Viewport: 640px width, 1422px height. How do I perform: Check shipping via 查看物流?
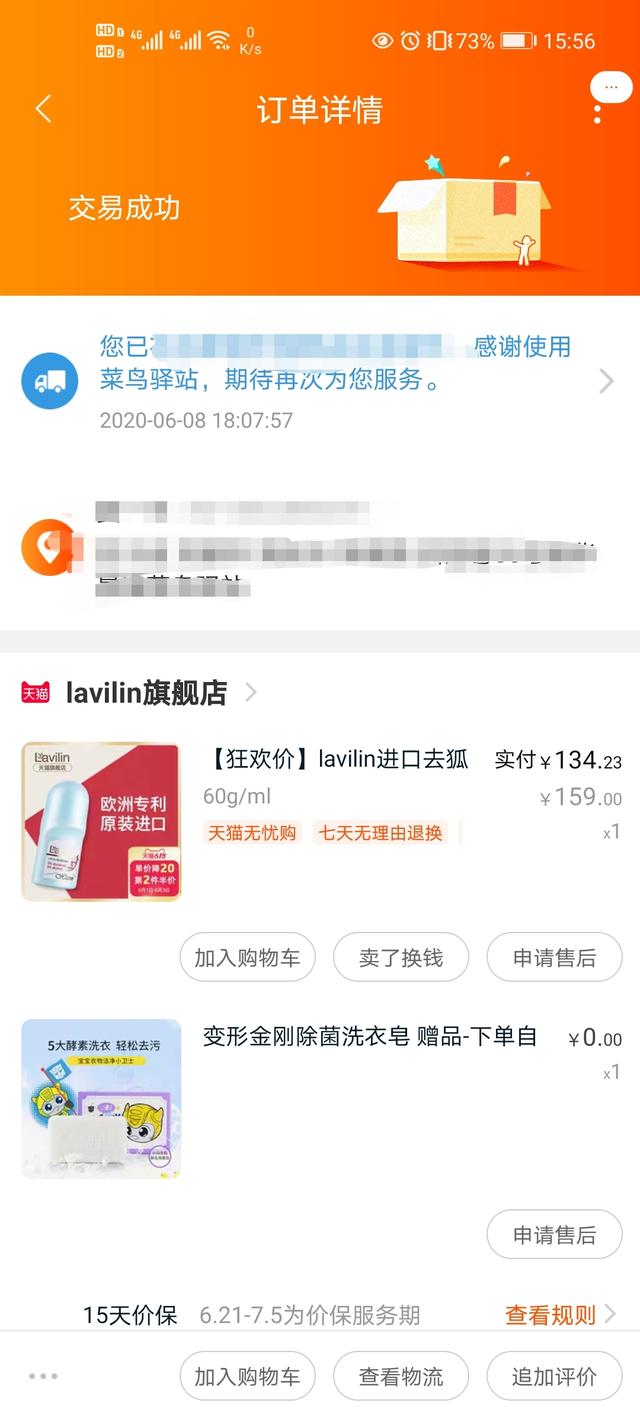click(x=400, y=1376)
